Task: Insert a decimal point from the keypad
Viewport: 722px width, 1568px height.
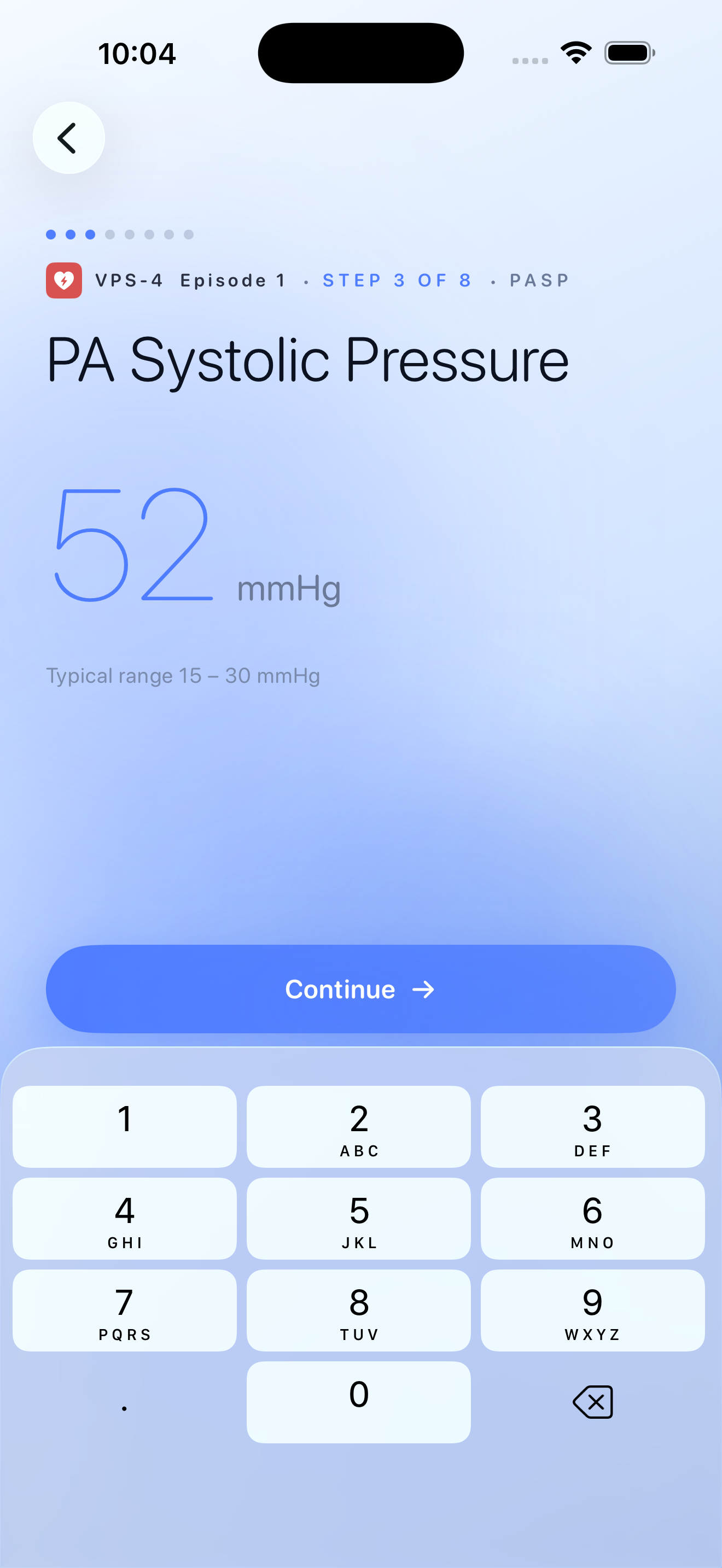Action: pos(125,1402)
